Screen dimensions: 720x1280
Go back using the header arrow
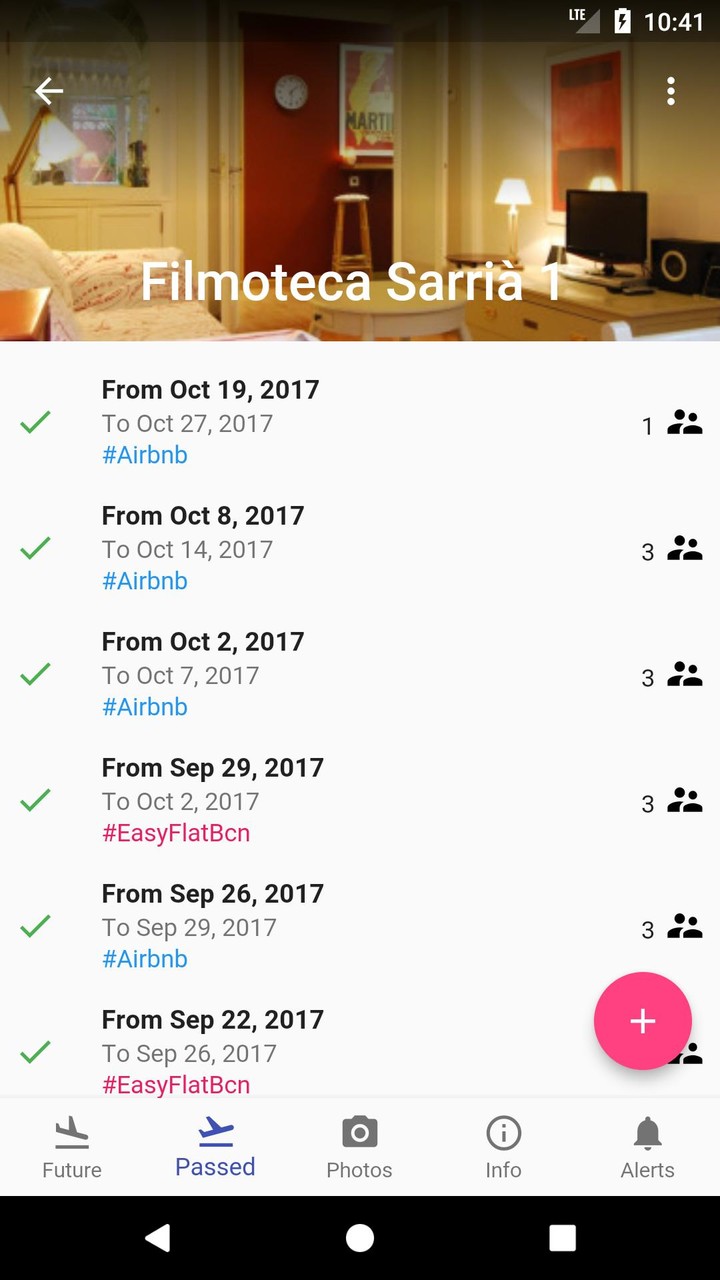coord(48,92)
